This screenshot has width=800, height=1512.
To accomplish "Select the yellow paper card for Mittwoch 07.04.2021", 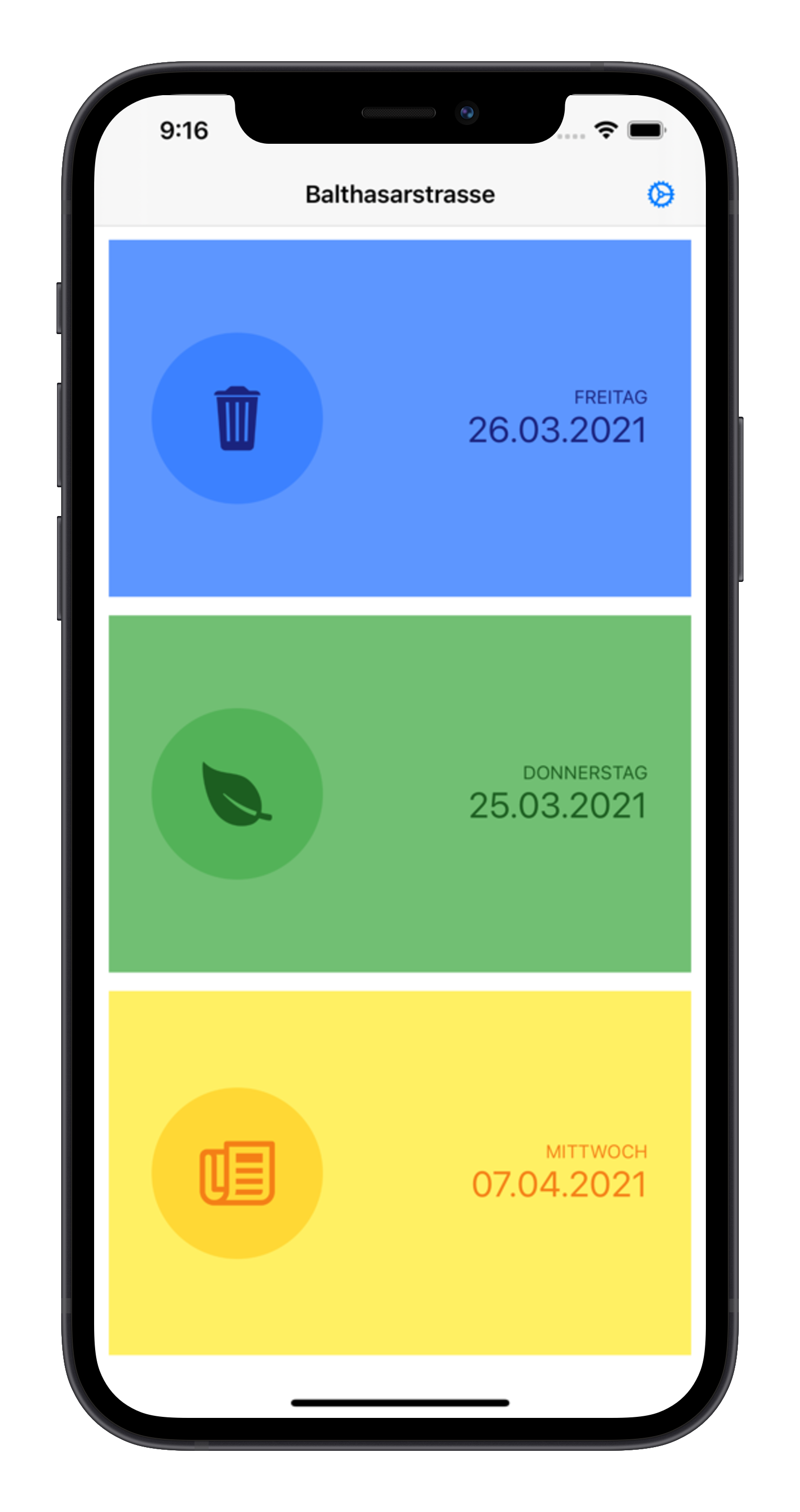I will pyautogui.click(x=399, y=1173).
